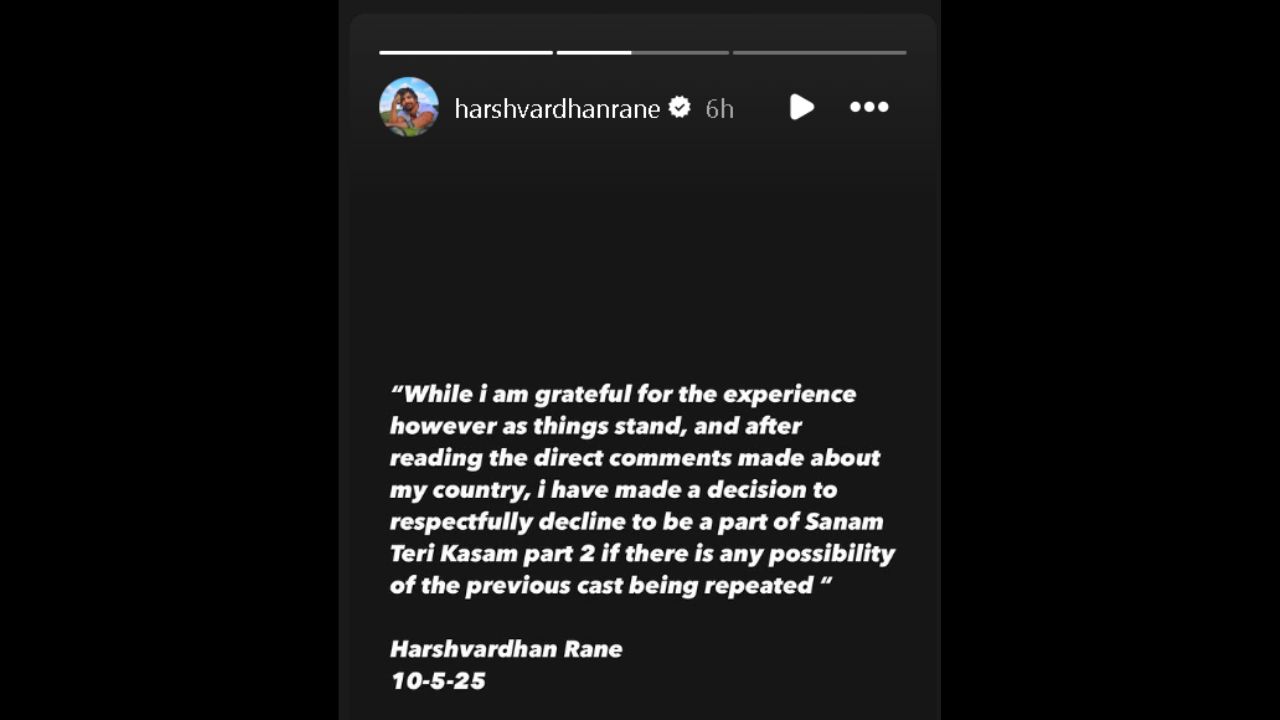Open the three-dot story options menu
1280x720 pixels.
click(869, 107)
